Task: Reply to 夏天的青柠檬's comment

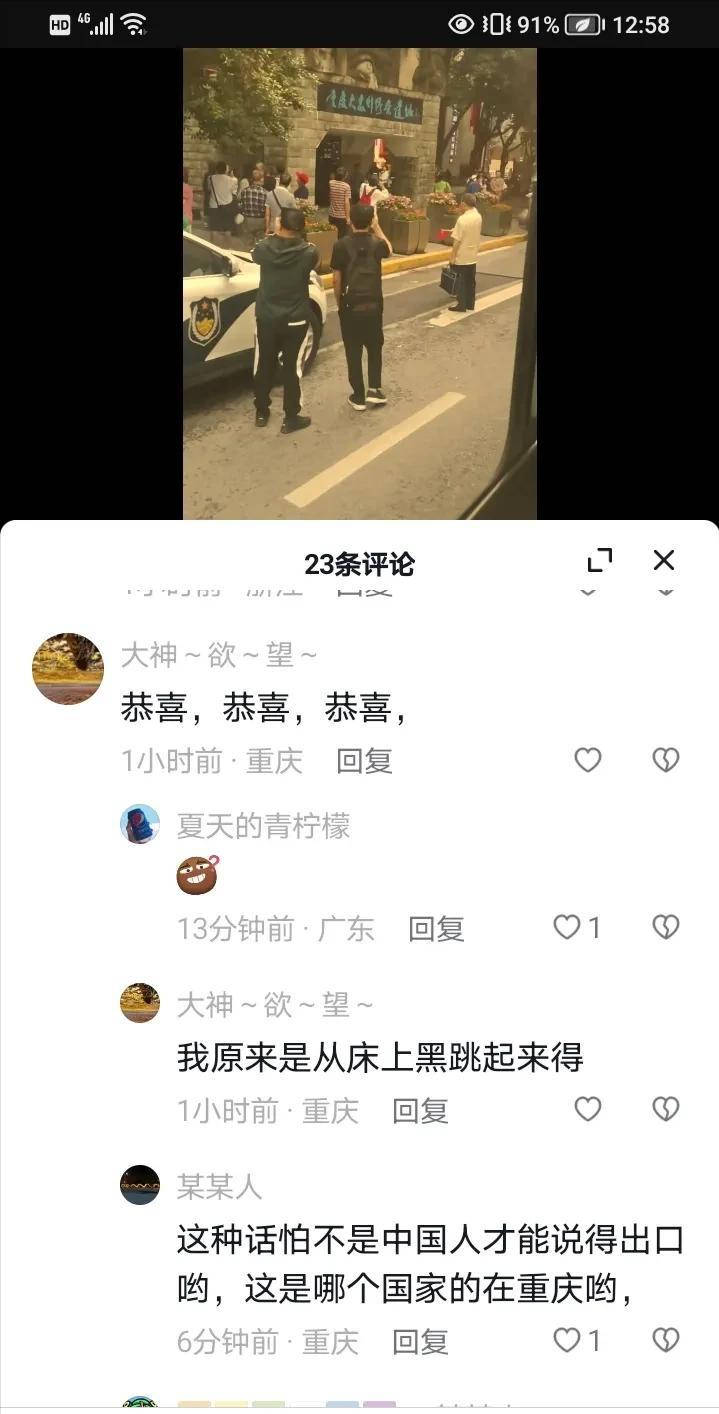Action: tap(436, 929)
